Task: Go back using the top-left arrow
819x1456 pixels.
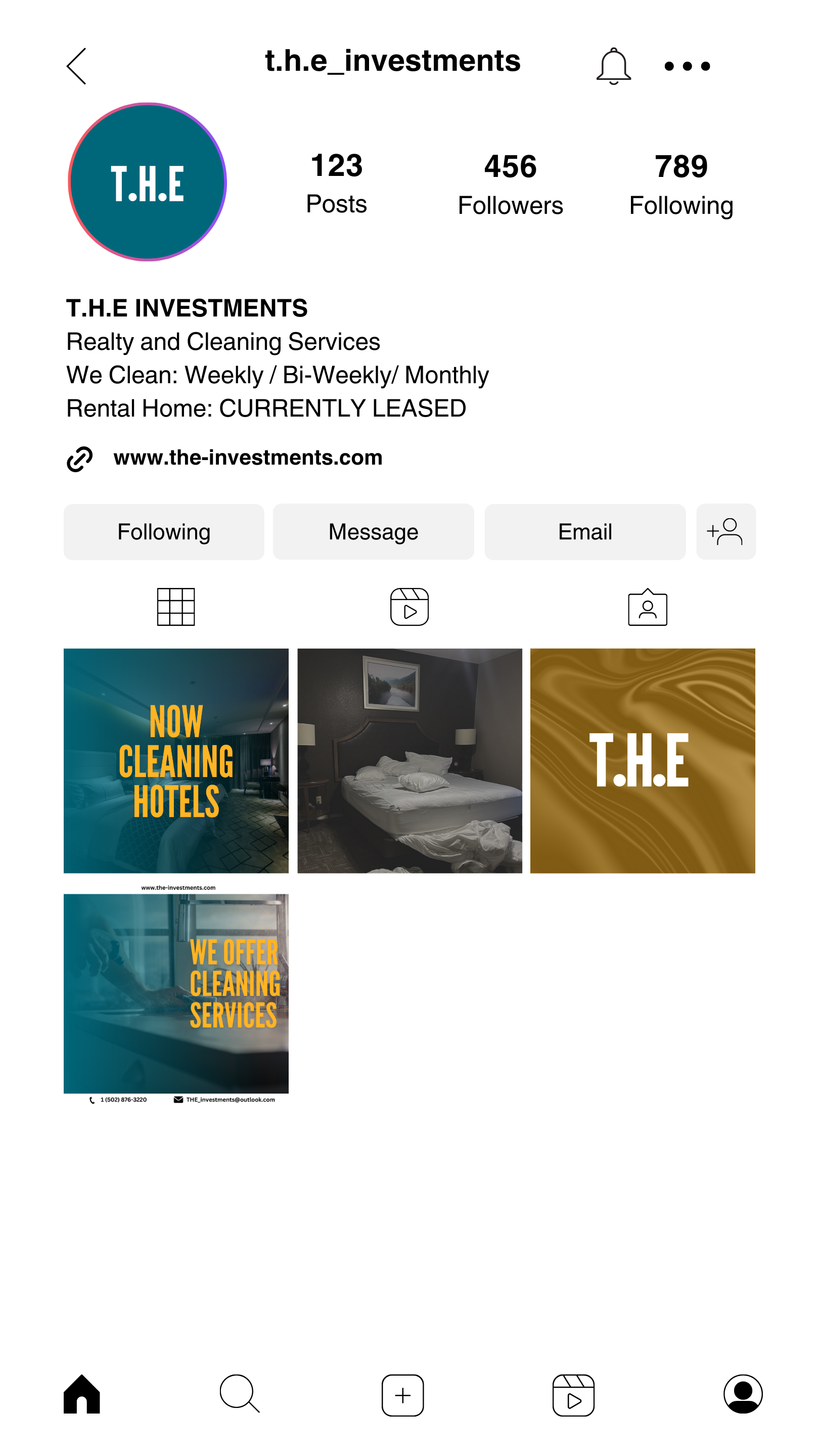Action: click(76, 66)
